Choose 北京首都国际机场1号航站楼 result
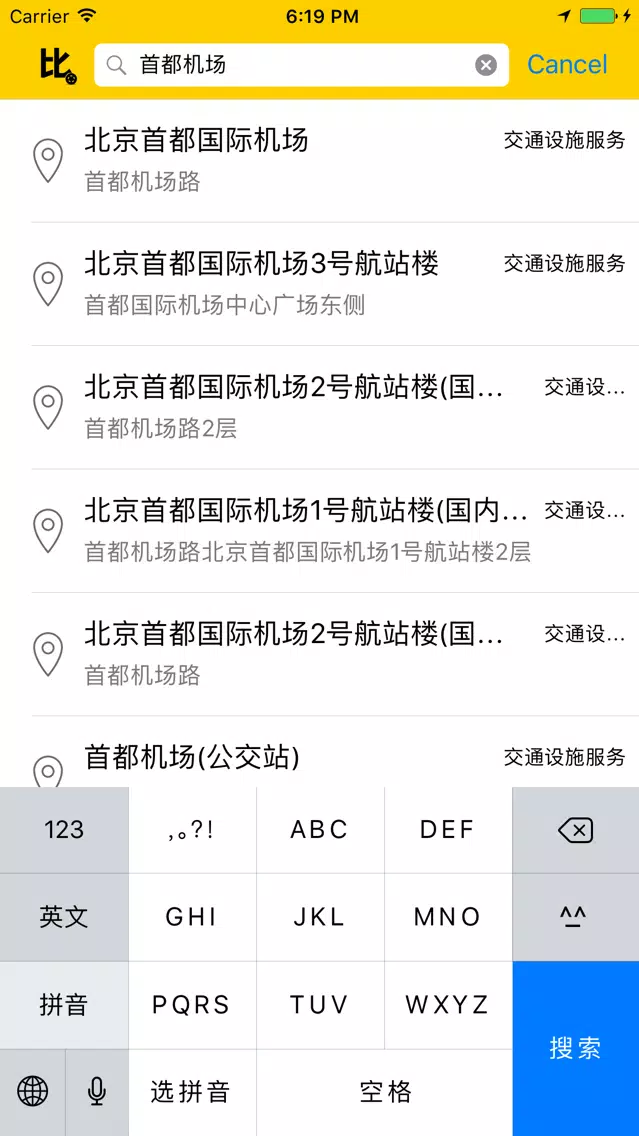Image resolution: width=639 pixels, height=1136 pixels. 320,530
